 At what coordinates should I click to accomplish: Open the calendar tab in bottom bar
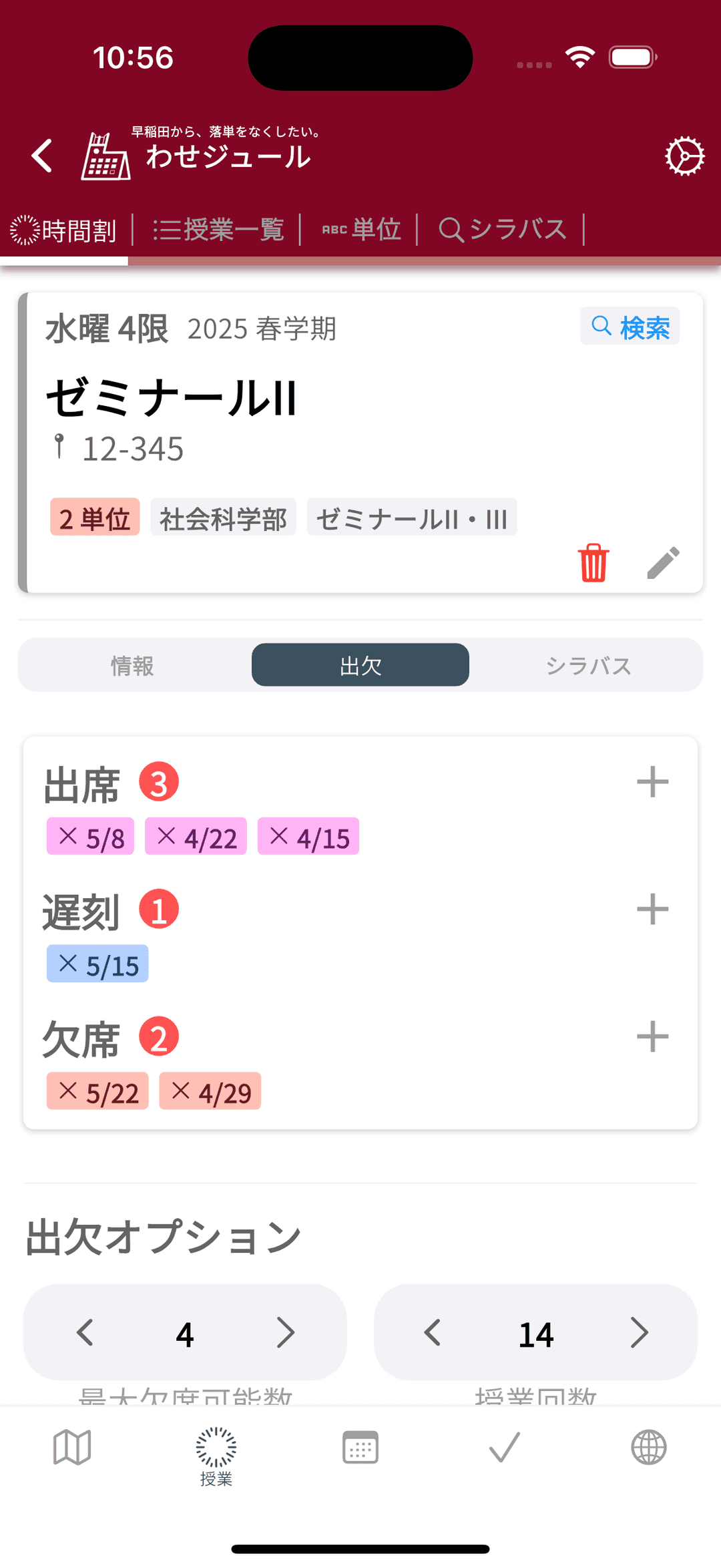click(360, 1448)
